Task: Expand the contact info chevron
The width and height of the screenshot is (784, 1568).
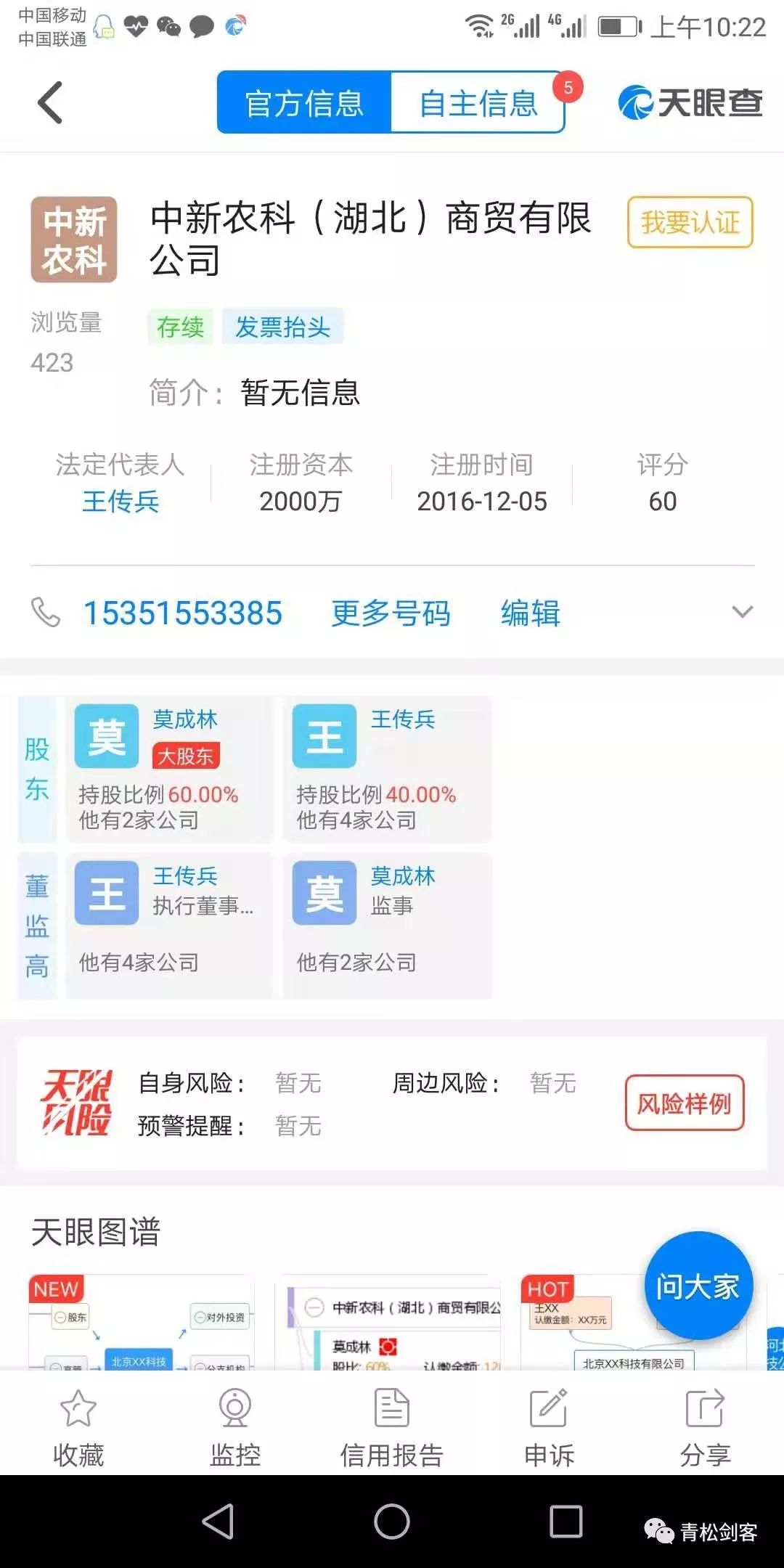Action: 742,612
